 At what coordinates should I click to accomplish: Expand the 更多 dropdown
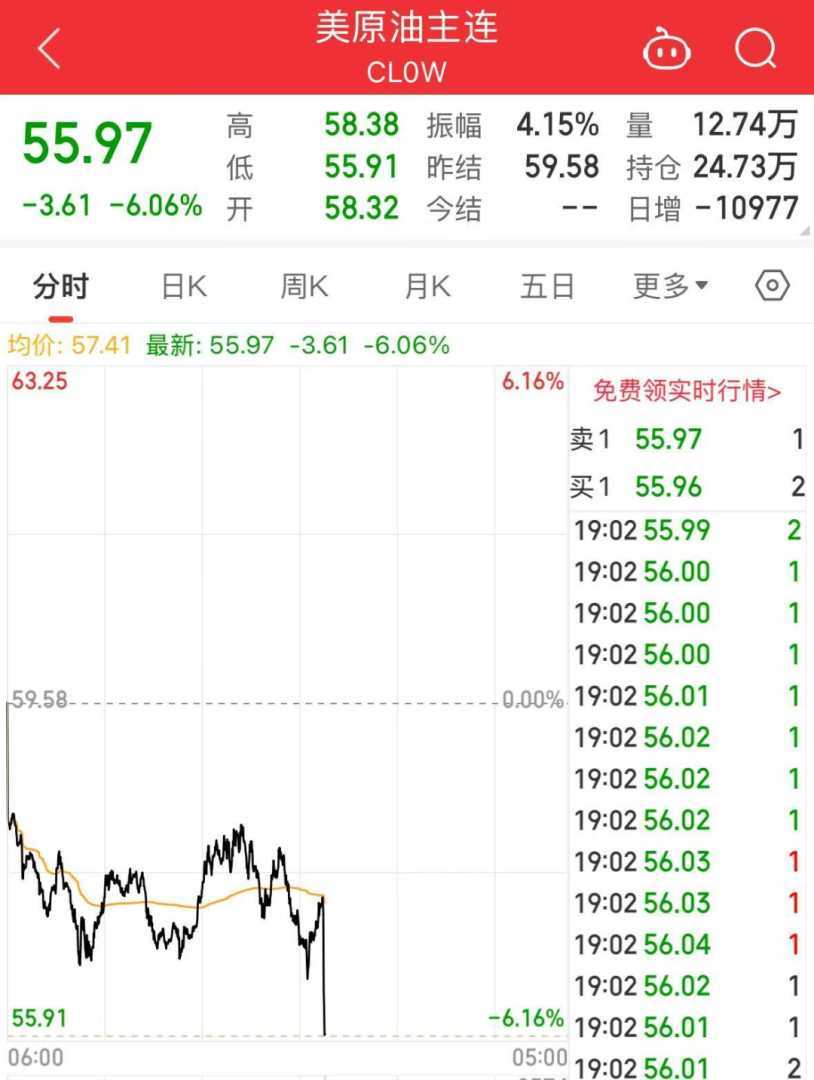pos(670,287)
